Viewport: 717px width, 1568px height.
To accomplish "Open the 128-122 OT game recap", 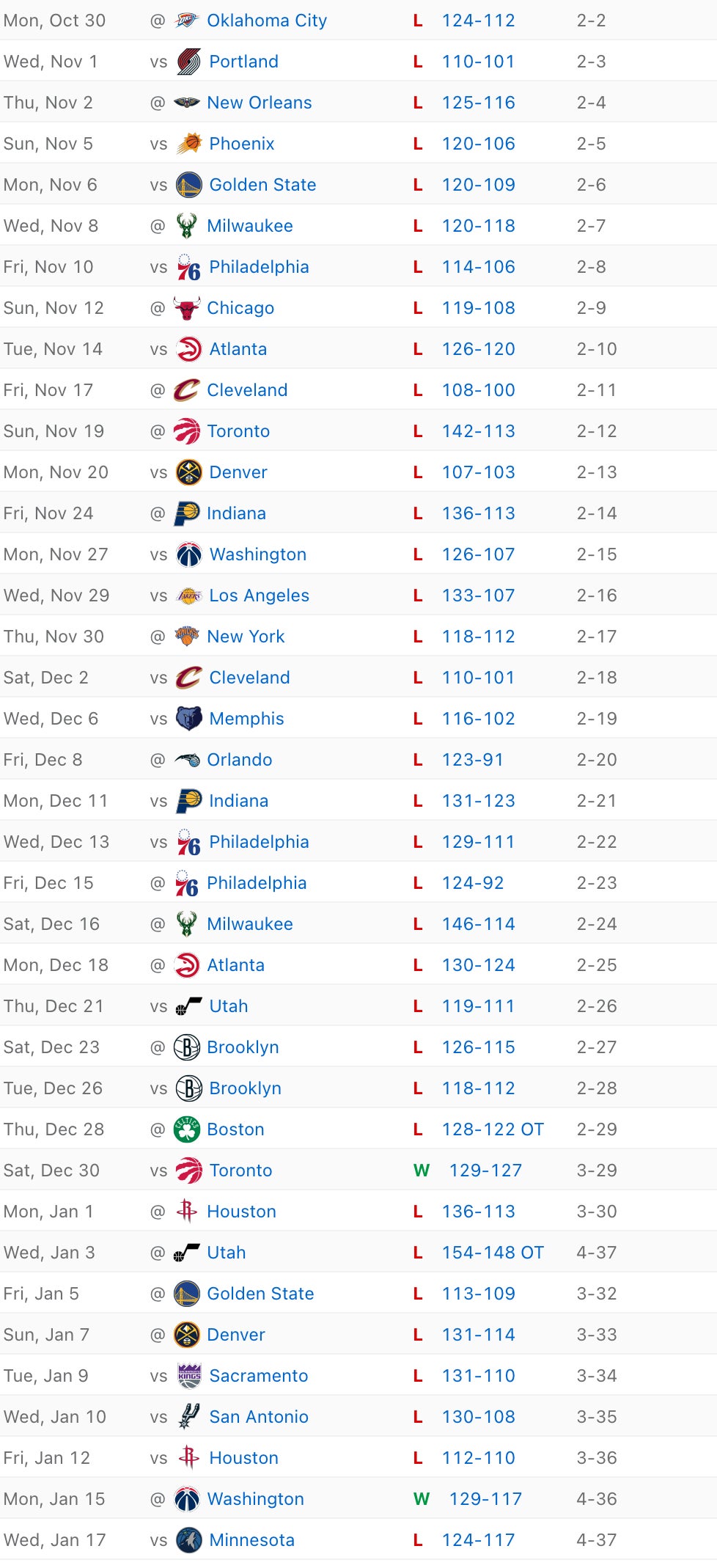I will [x=492, y=1129].
